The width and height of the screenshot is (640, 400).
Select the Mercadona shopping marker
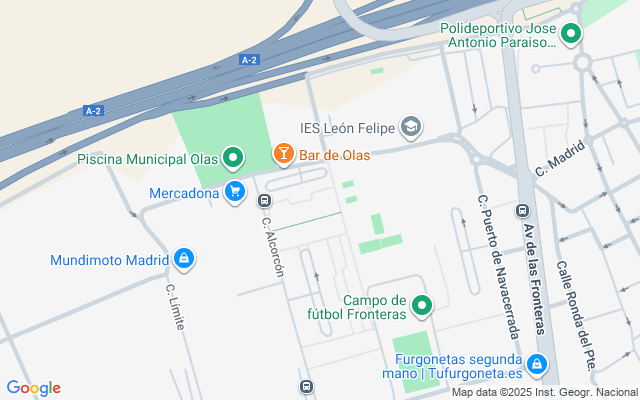coord(235,191)
